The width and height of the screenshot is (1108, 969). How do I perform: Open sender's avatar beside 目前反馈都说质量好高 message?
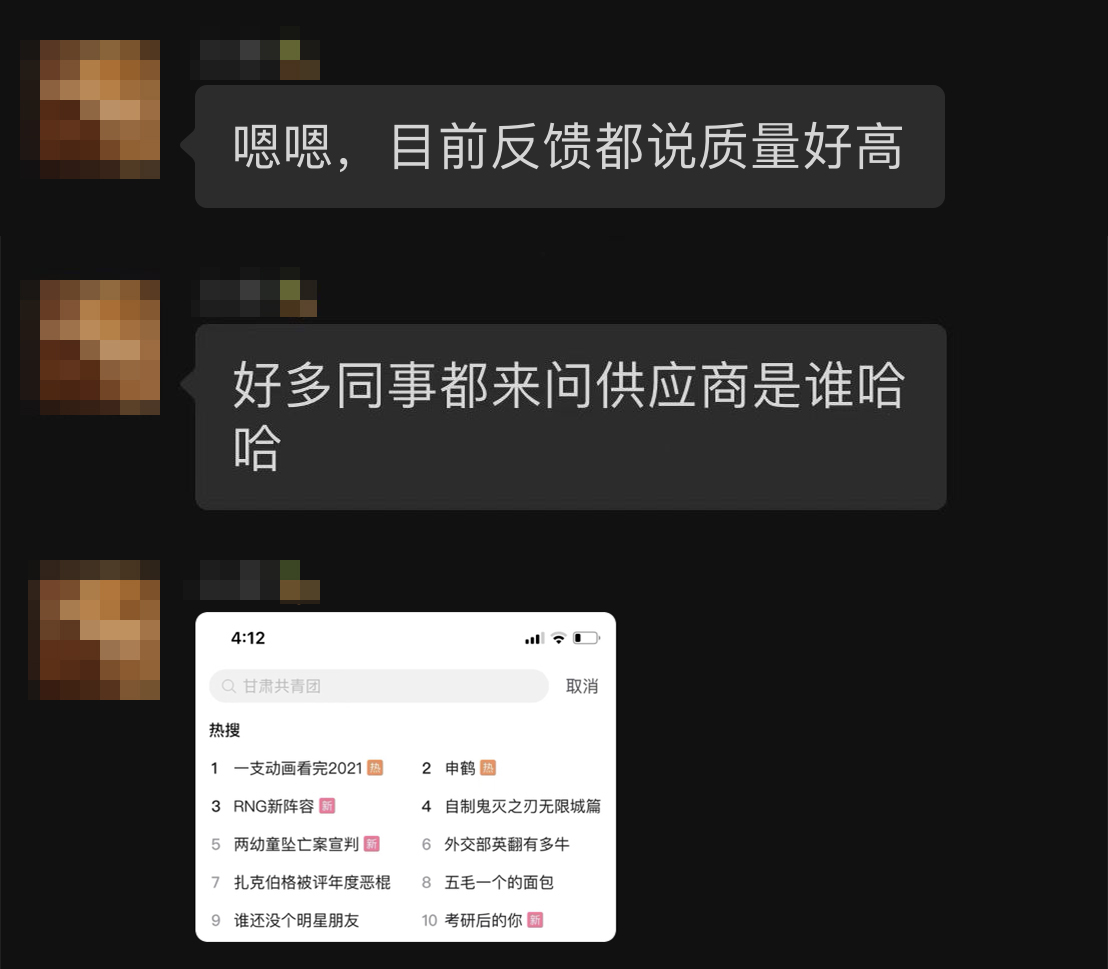coord(91,109)
